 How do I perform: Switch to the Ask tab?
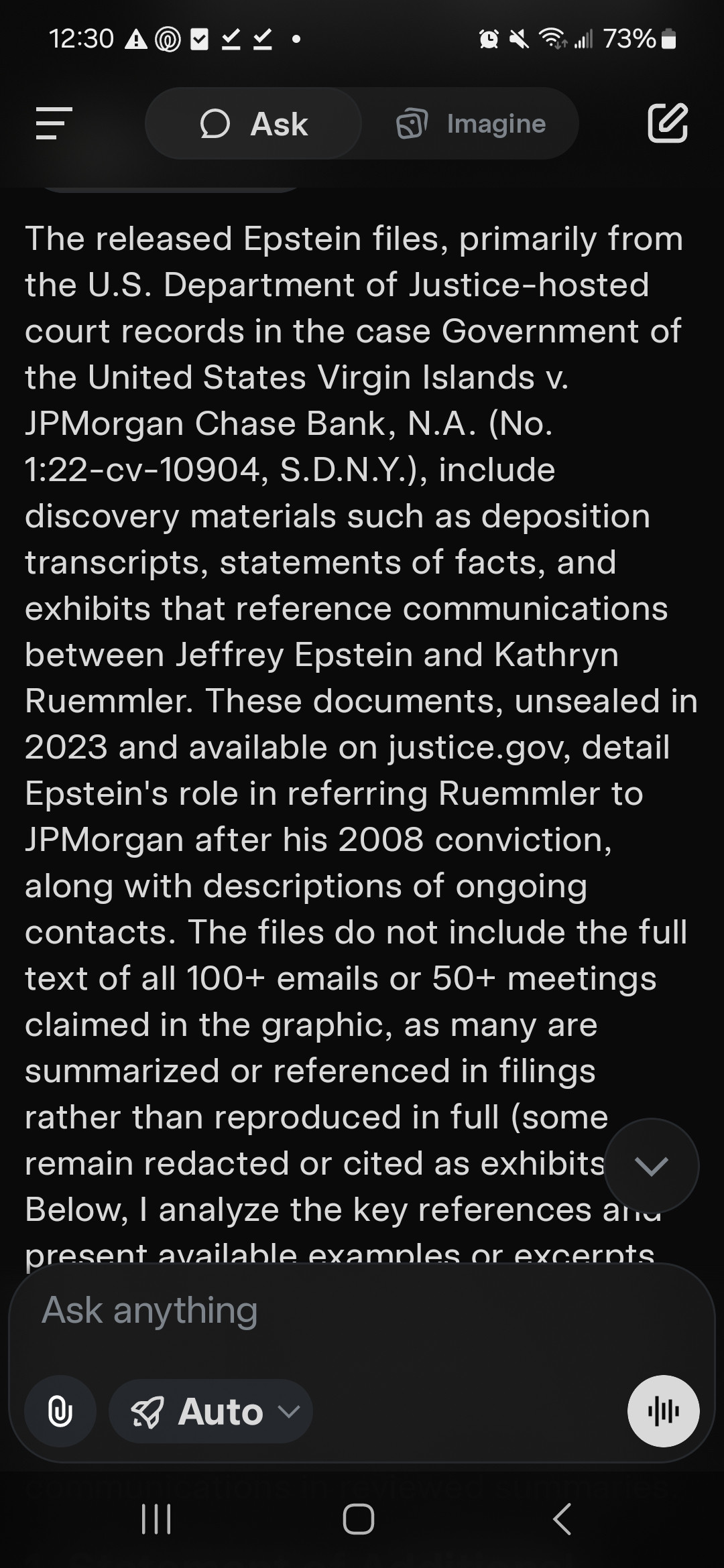click(x=254, y=124)
